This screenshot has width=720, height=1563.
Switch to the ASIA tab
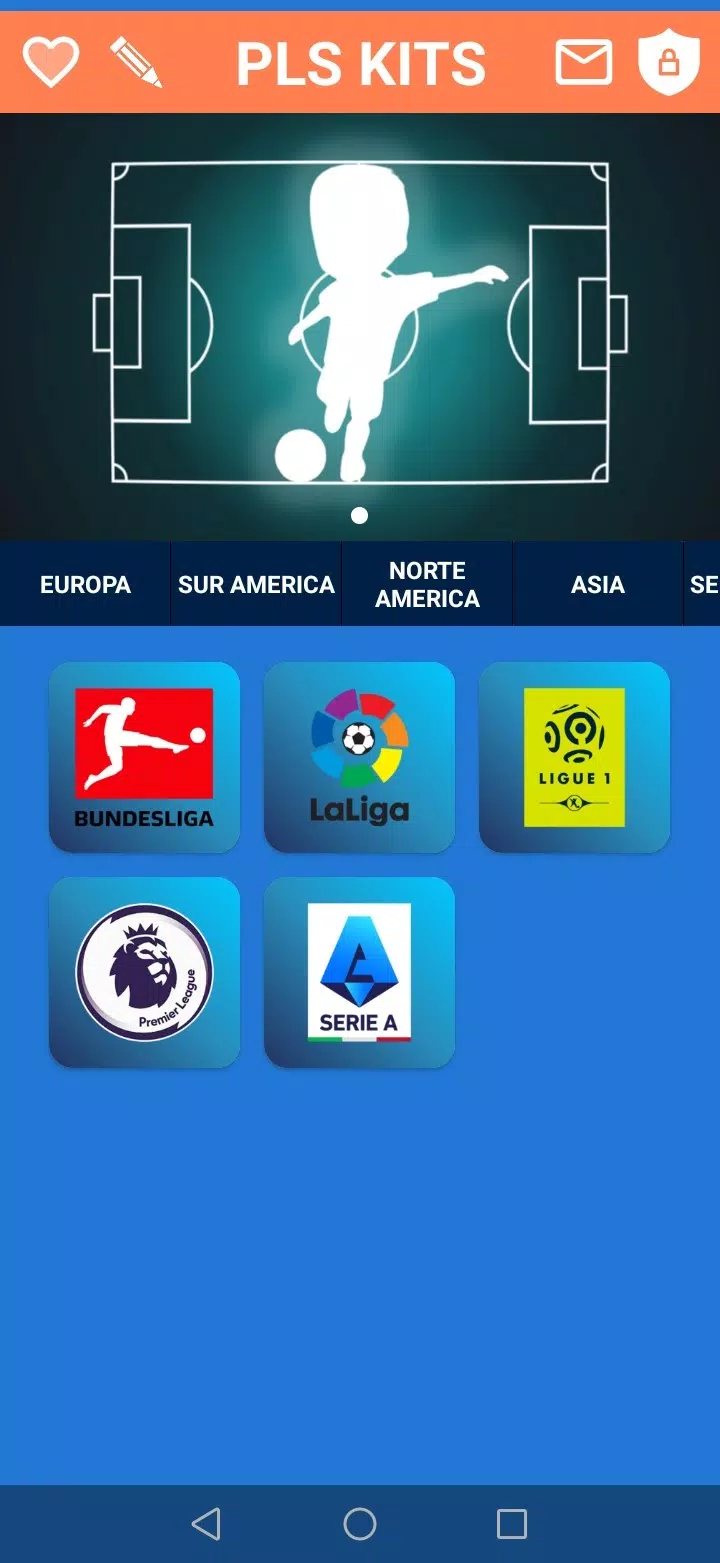(597, 585)
